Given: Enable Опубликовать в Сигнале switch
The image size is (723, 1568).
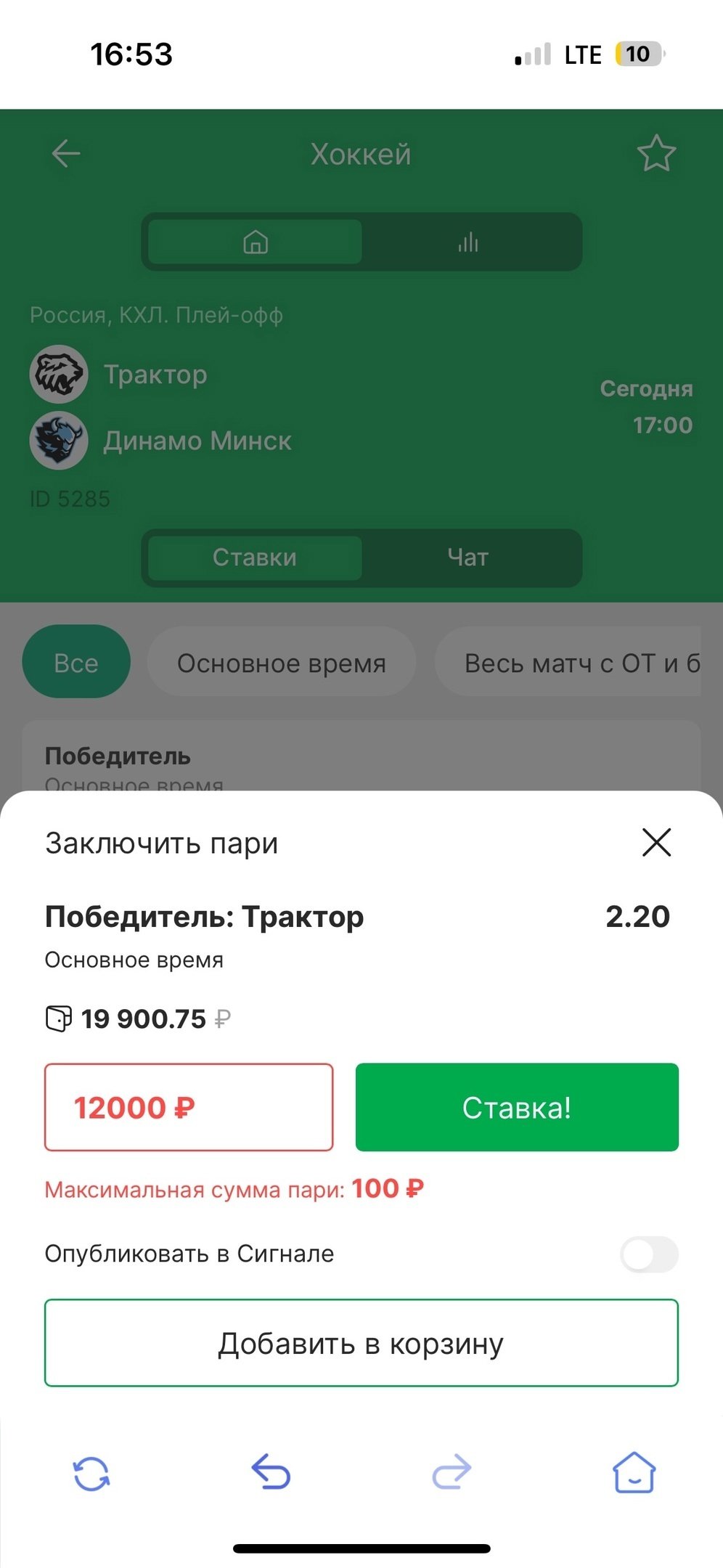Looking at the screenshot, I should pos(649,1254).
